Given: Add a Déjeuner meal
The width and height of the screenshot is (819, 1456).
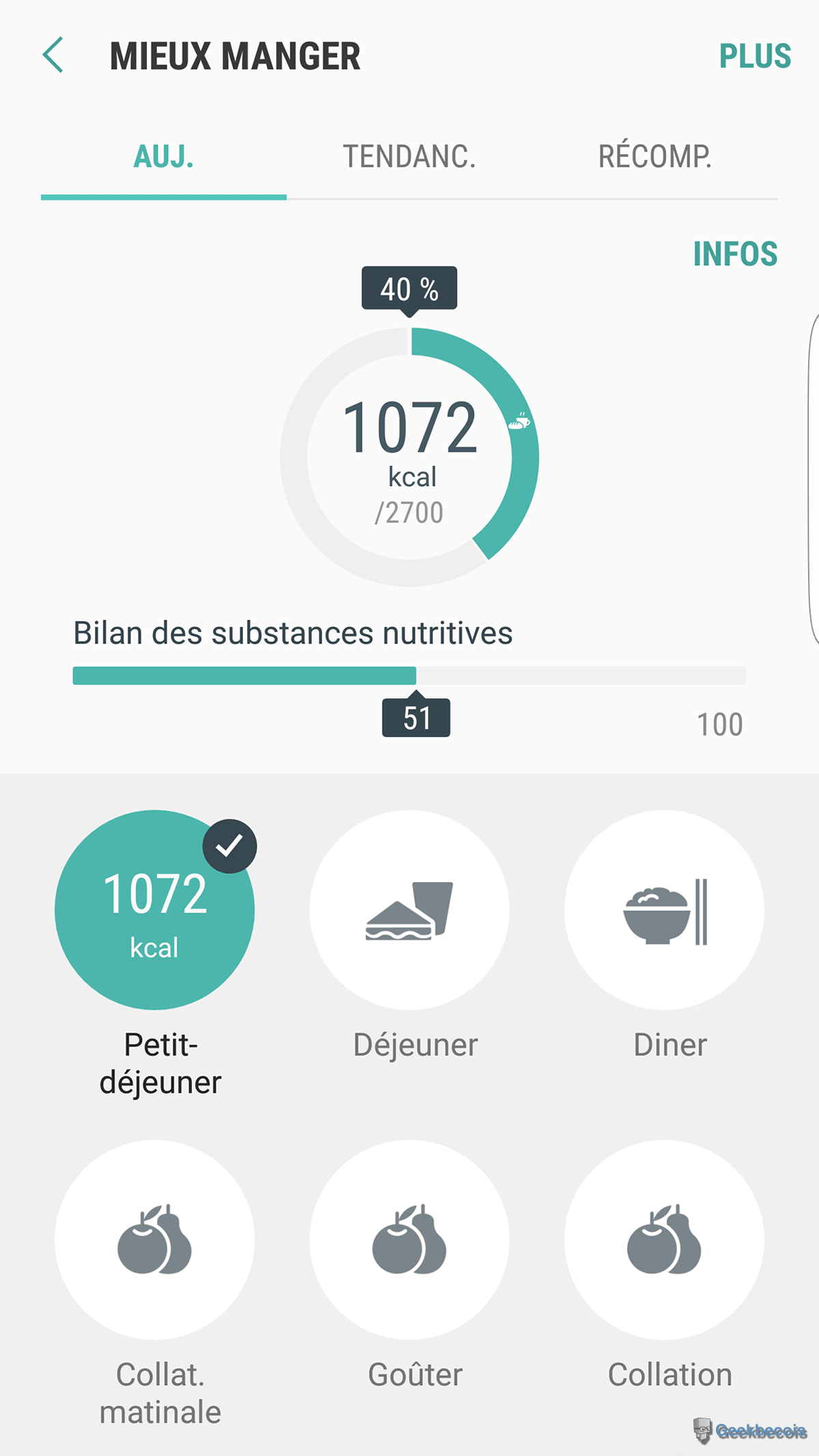Looking at the screenshot, I should [x=409, y=910].
